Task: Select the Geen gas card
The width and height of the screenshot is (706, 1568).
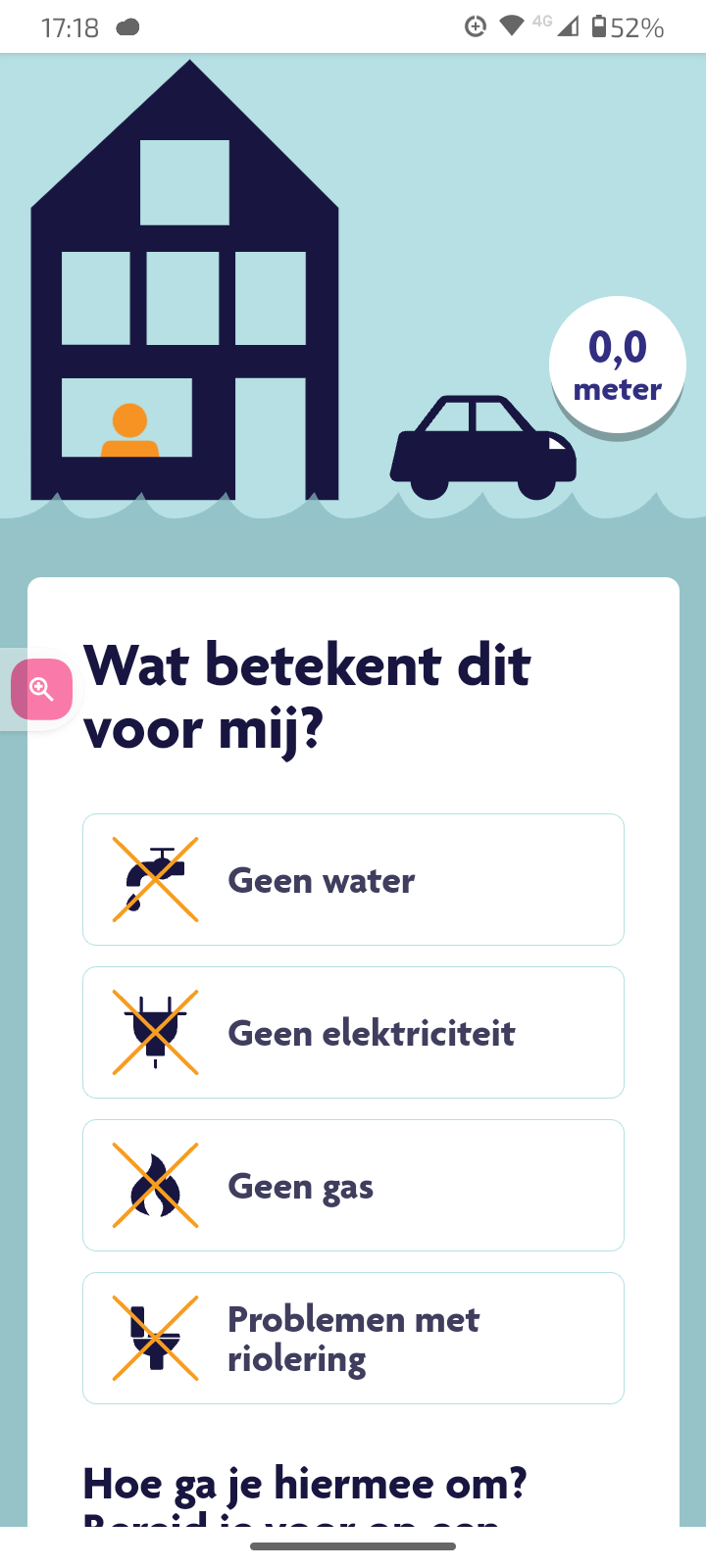Action: pyautogui.click(x=353, y=1185)
